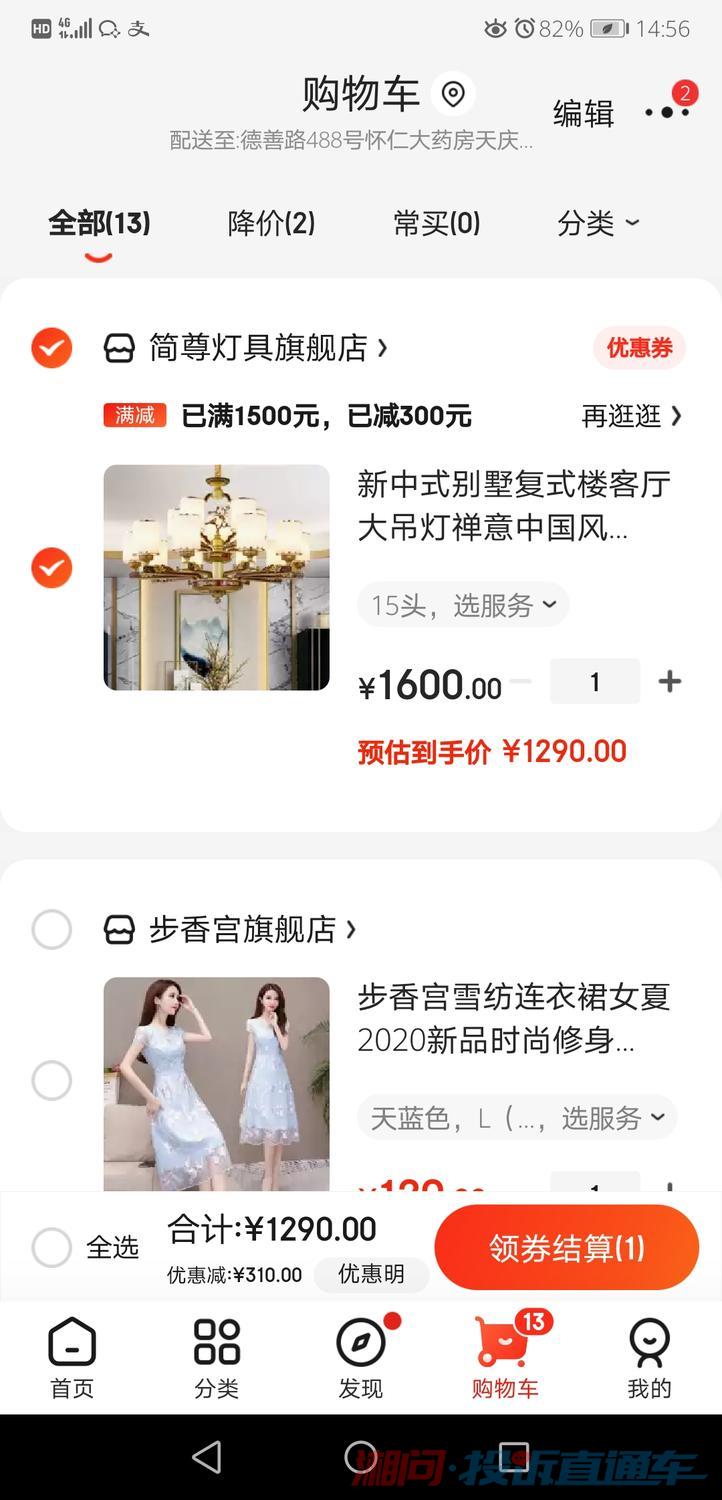
Task: Switch to the 常买(0) tab
Action: point(436,223)
